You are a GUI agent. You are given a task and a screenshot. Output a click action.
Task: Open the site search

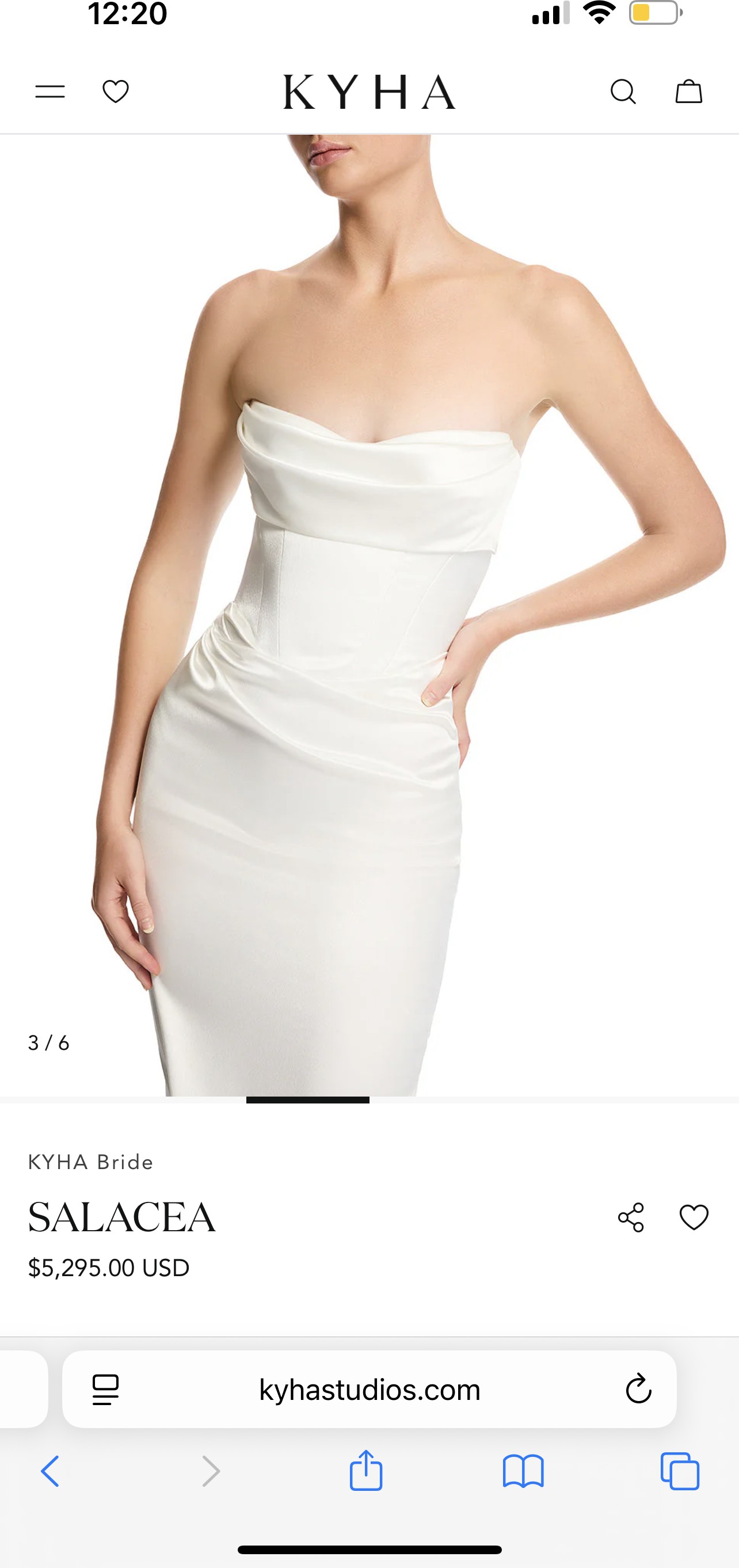tap(623, 92)
